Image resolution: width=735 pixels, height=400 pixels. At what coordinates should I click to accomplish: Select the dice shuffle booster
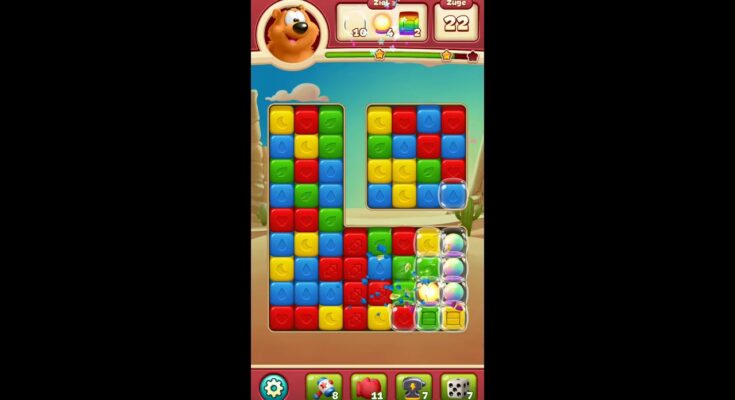(x=458, y=387)
